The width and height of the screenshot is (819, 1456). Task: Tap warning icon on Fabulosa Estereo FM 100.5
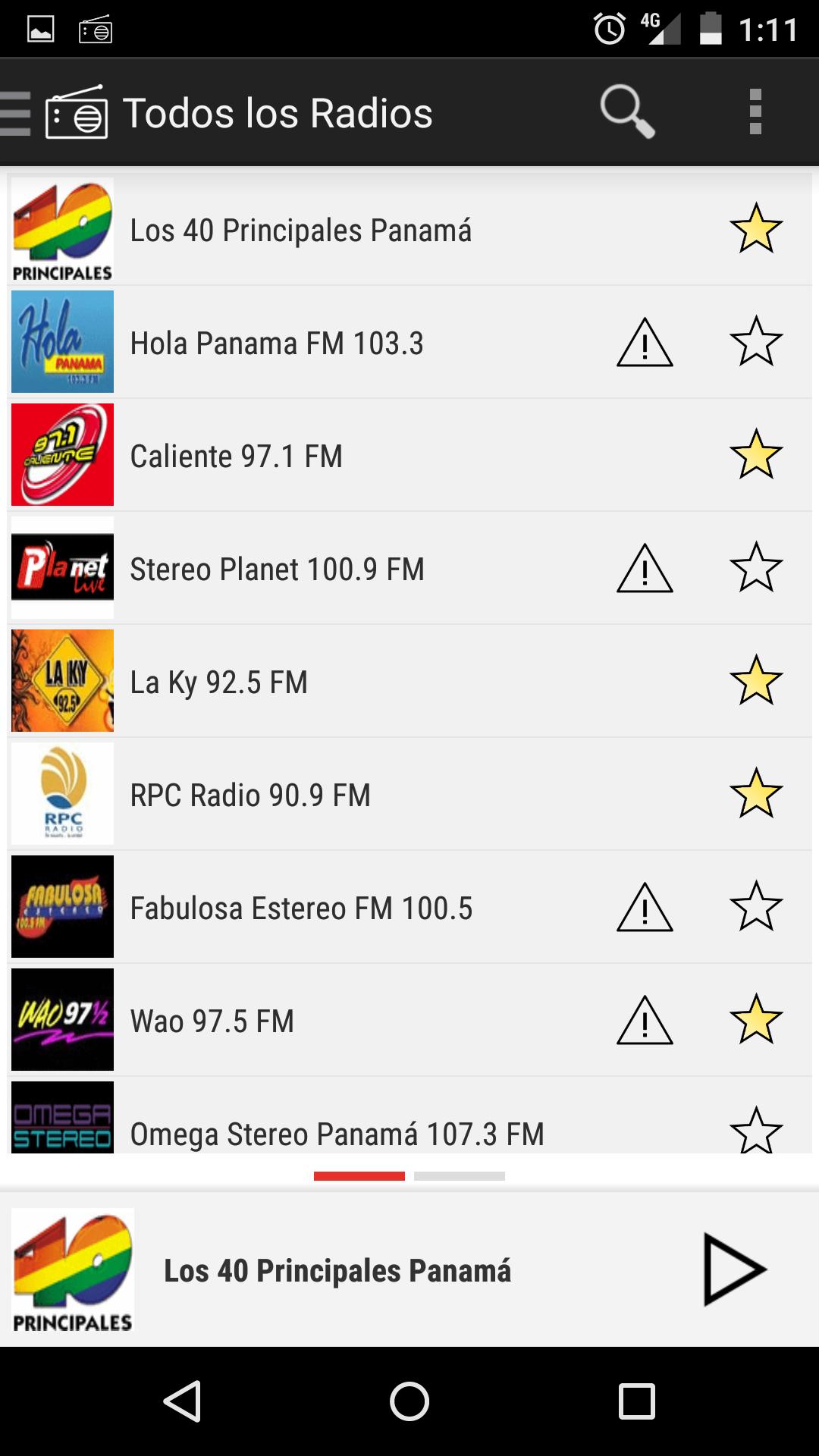[x=645, y=907]
